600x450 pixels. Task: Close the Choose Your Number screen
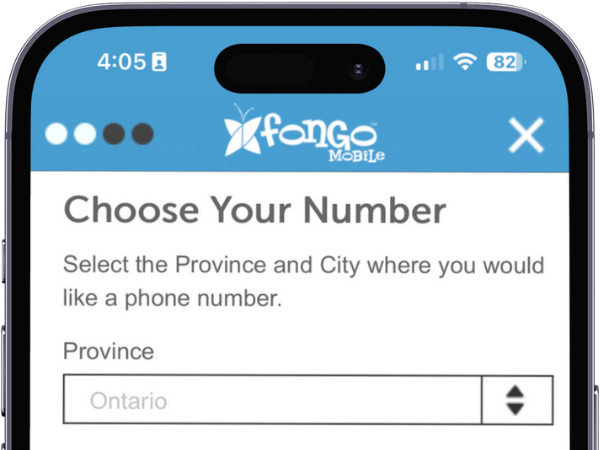[525, 135]
